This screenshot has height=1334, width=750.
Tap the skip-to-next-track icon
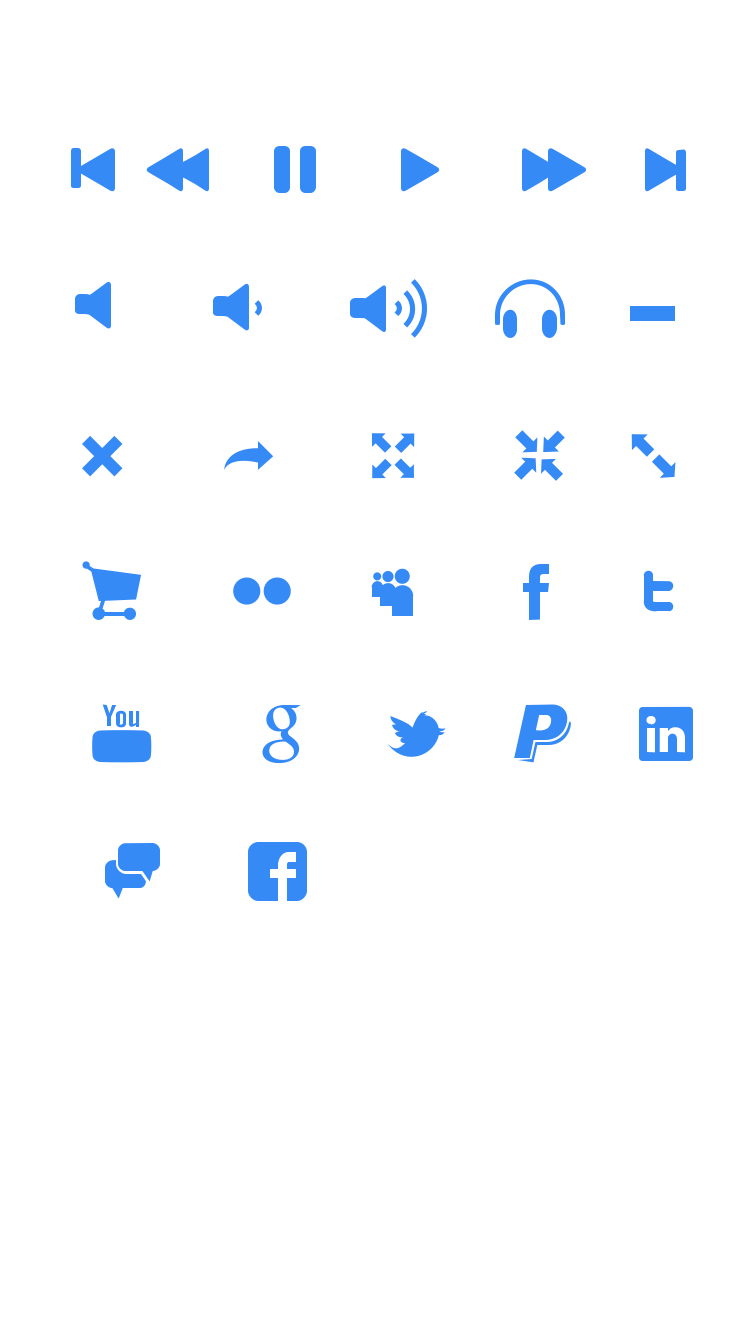665,169
